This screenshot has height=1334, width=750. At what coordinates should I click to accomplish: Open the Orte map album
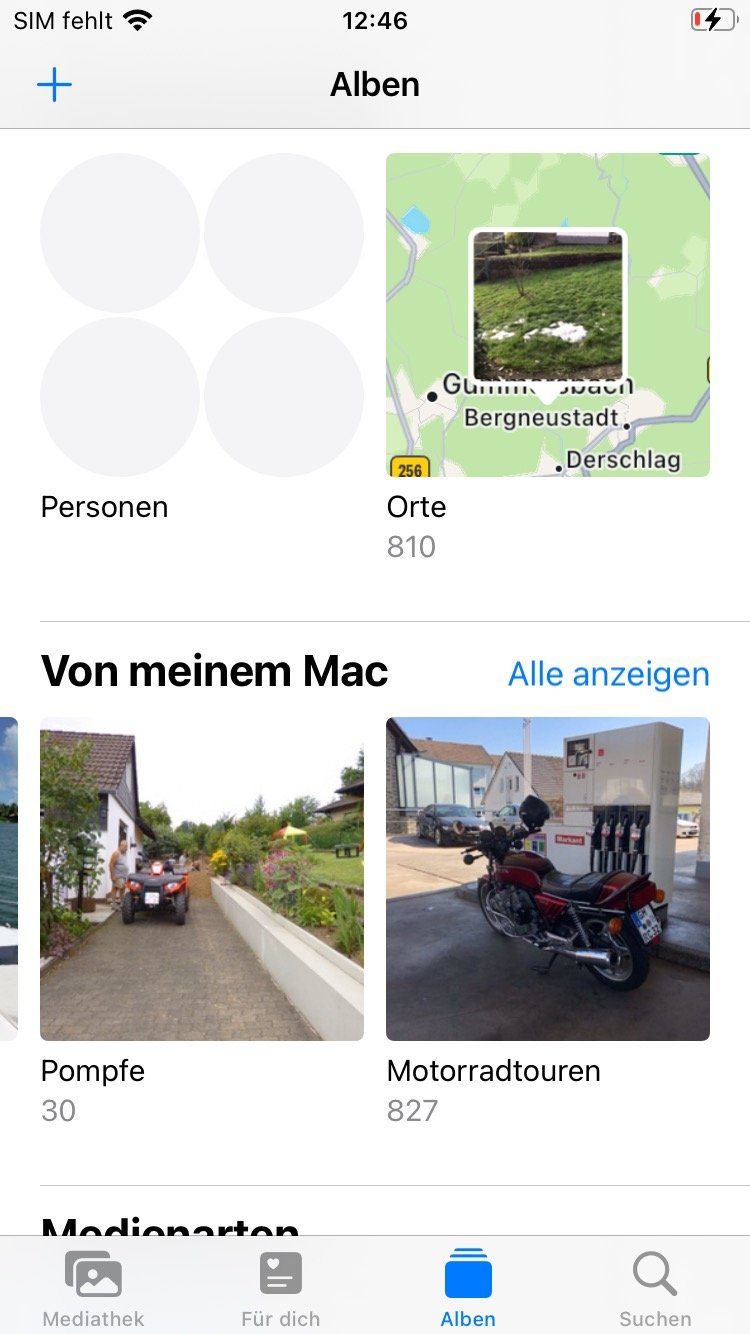coord(548,315)
